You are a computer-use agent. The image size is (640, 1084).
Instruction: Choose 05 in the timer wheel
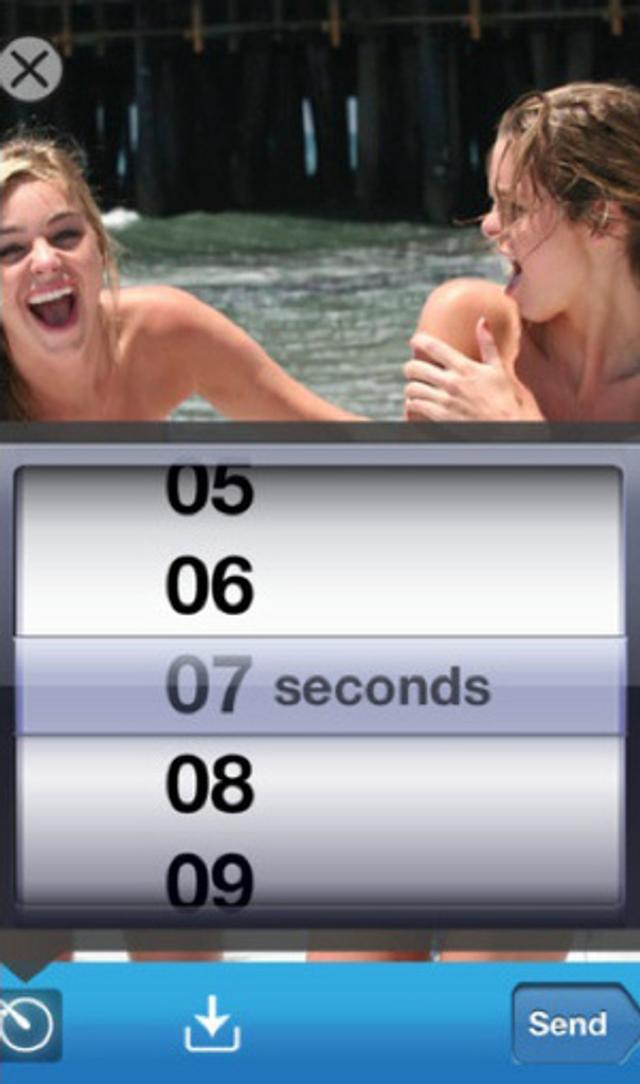[209, 490]
